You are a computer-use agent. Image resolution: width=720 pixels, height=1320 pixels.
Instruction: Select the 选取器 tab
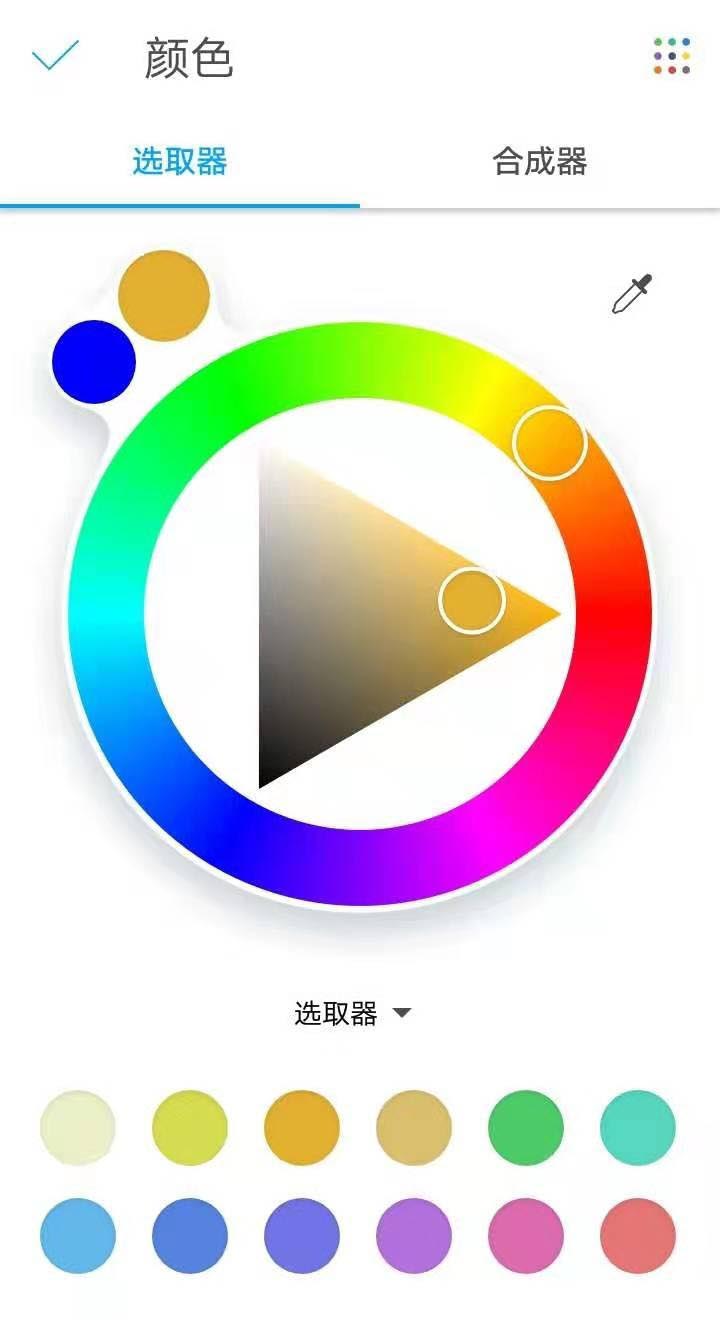tap(180, 161)
